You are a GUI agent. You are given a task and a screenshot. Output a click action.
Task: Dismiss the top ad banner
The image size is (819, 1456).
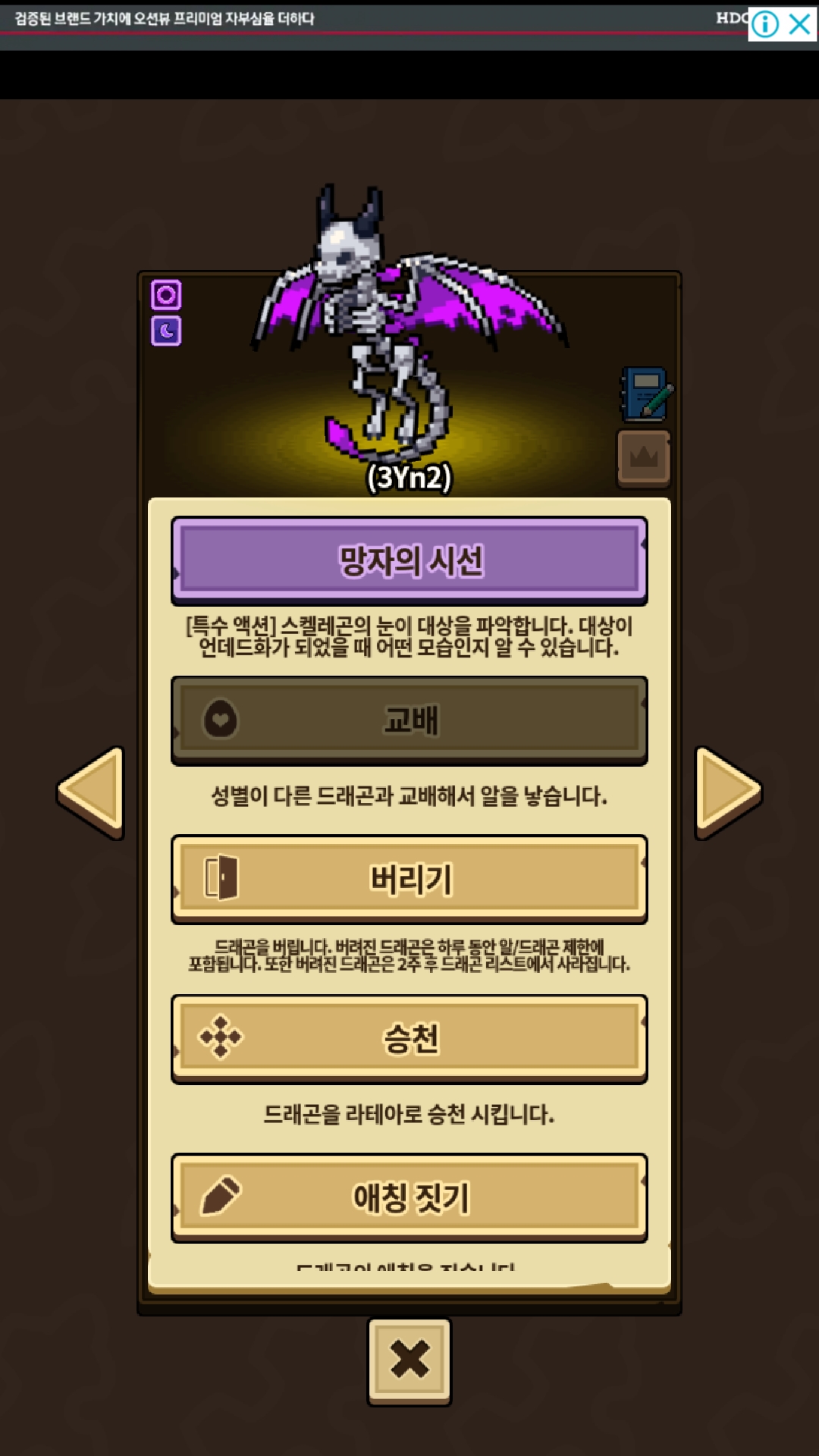(800, 24)
